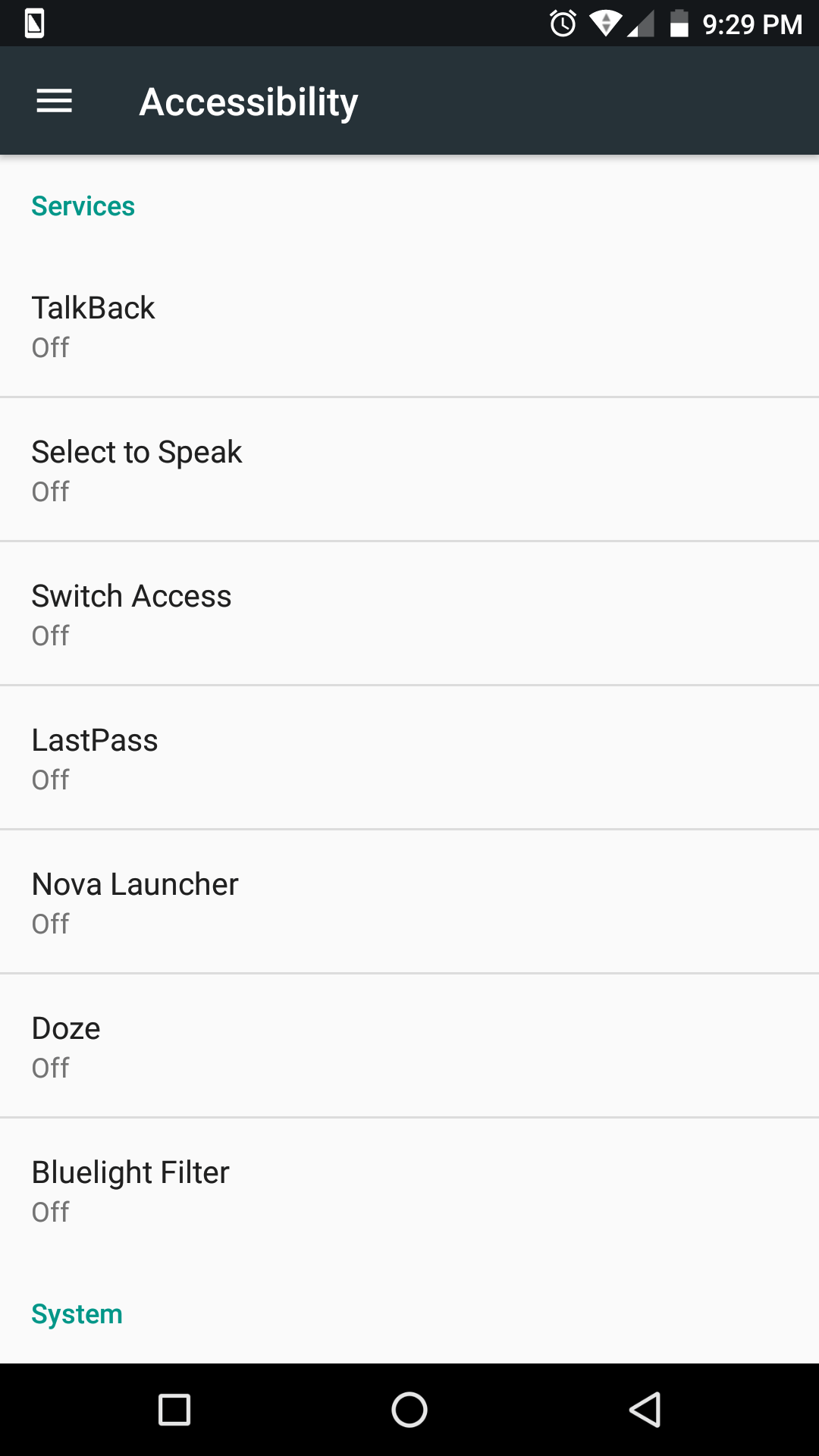Tap the home button in navigation bar

[x=409, y=1410]
